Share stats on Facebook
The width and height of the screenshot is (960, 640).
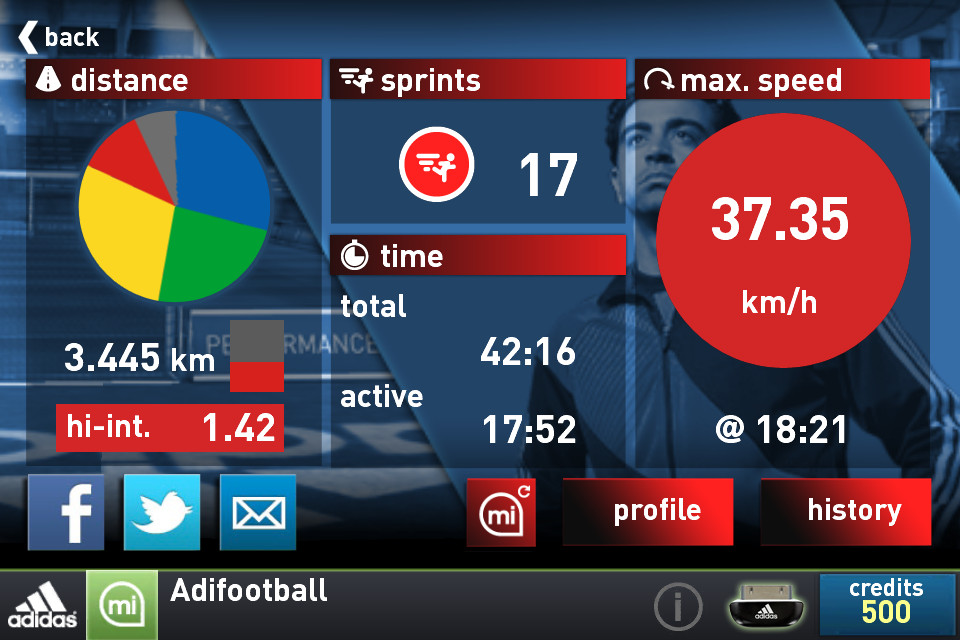[x=66, y=512]
